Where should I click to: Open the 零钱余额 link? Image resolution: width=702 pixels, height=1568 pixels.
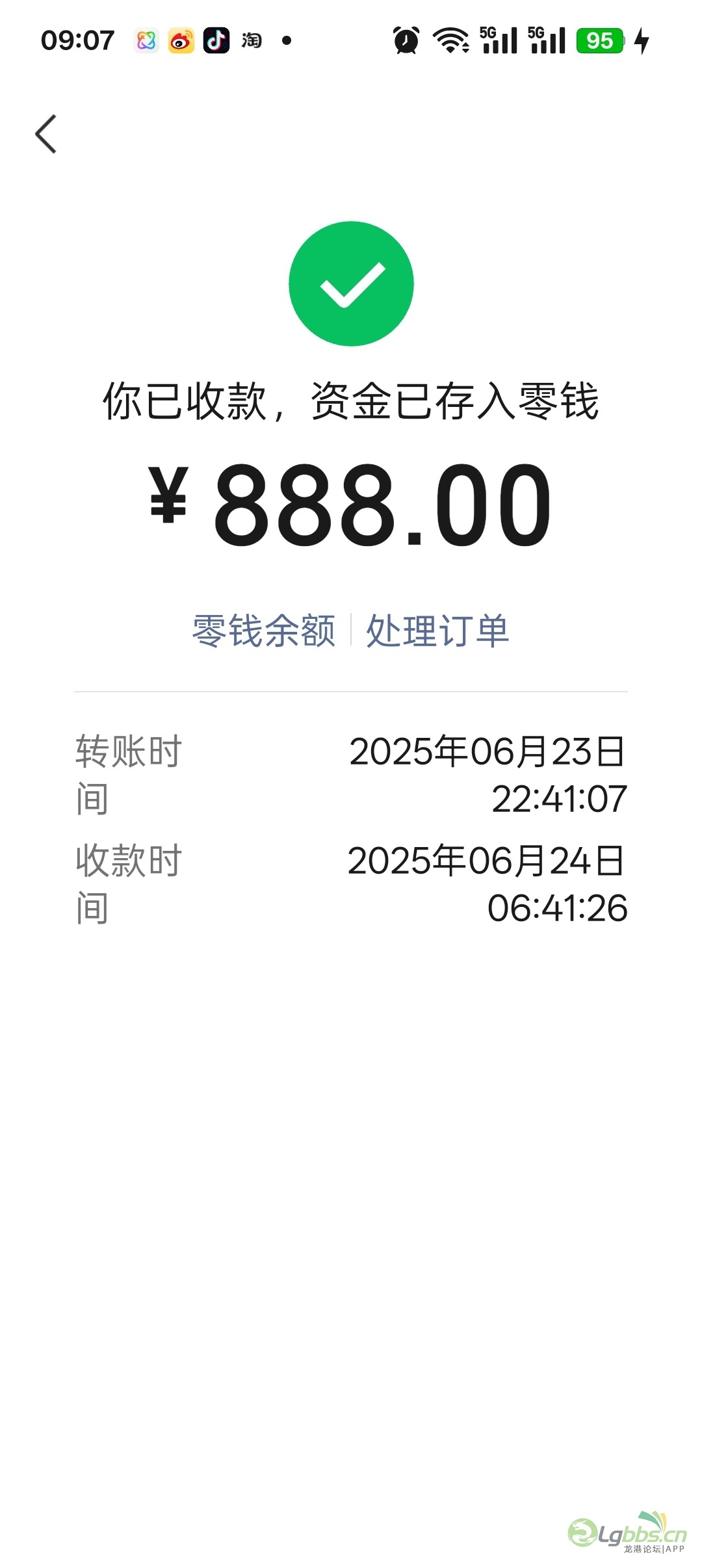pos(264,631)
